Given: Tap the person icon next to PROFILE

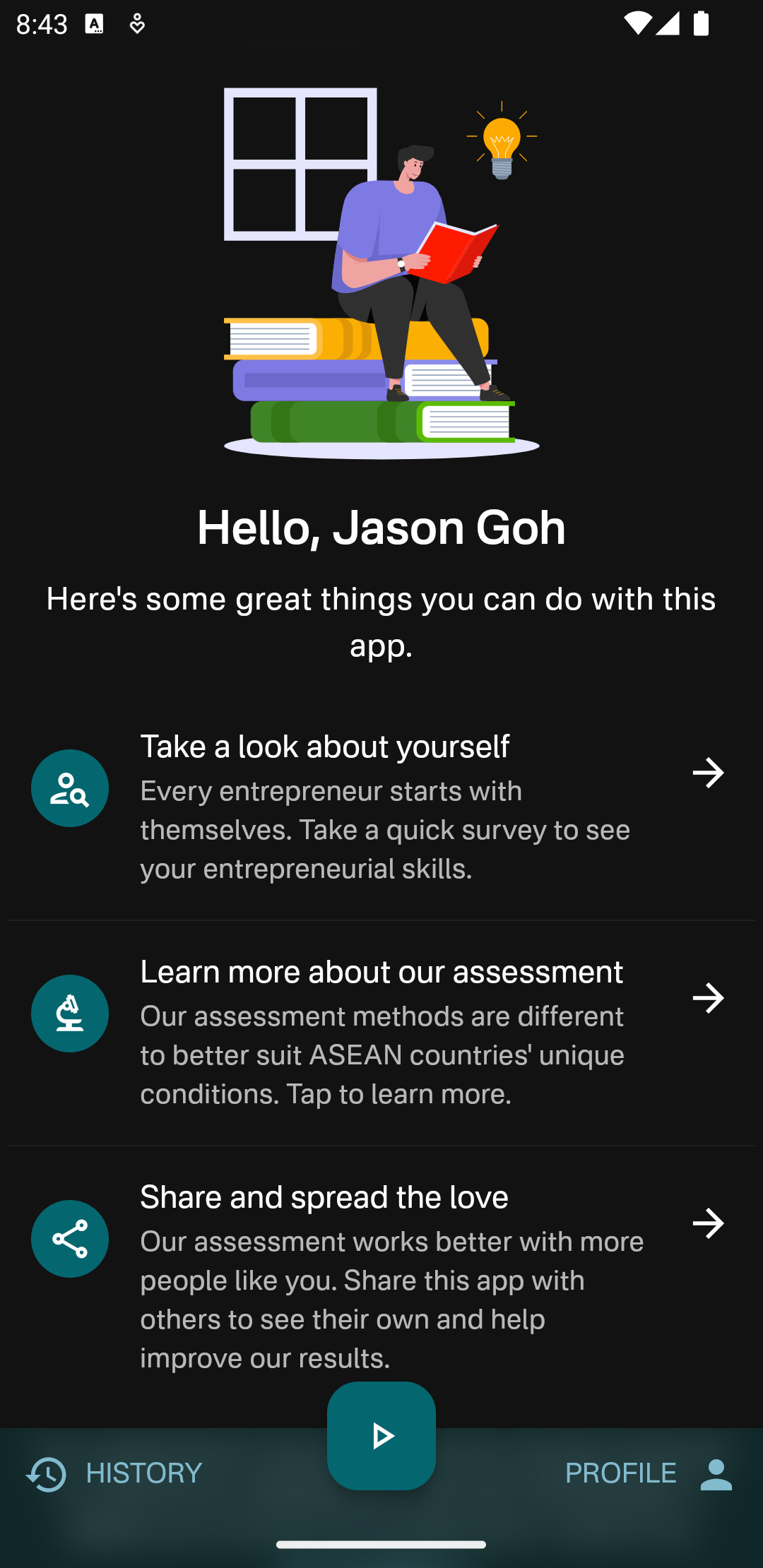Looking at the screenshot, I should (x=716, y=1473).
